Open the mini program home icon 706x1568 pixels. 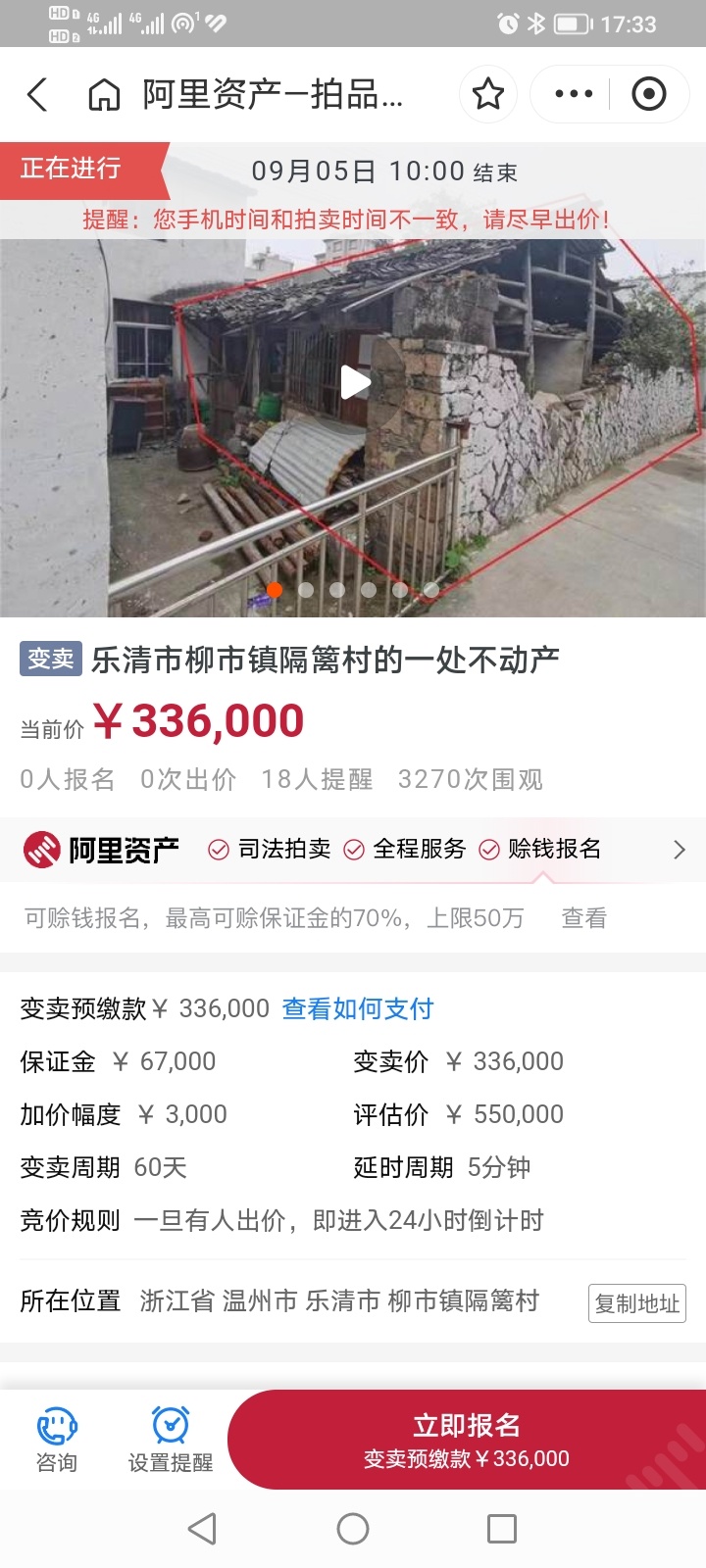(x=104, y=95)
